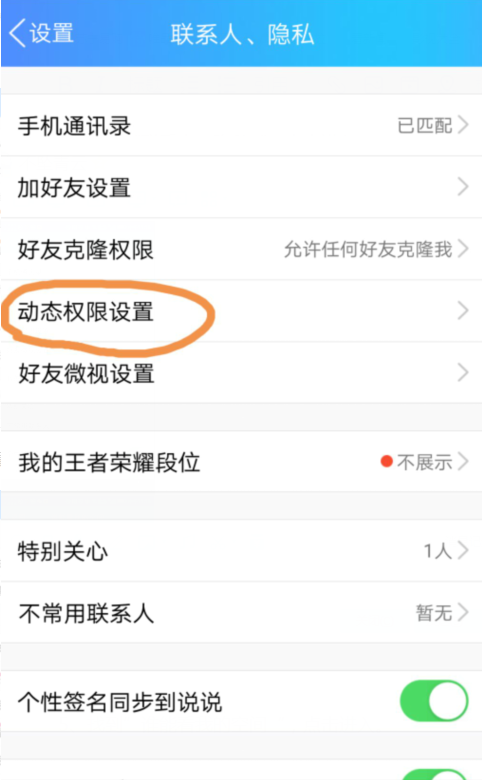Image resolution: width=482 pixels, height=780 pixels.
Task: Go back to 设置
Action: (42, 33)
